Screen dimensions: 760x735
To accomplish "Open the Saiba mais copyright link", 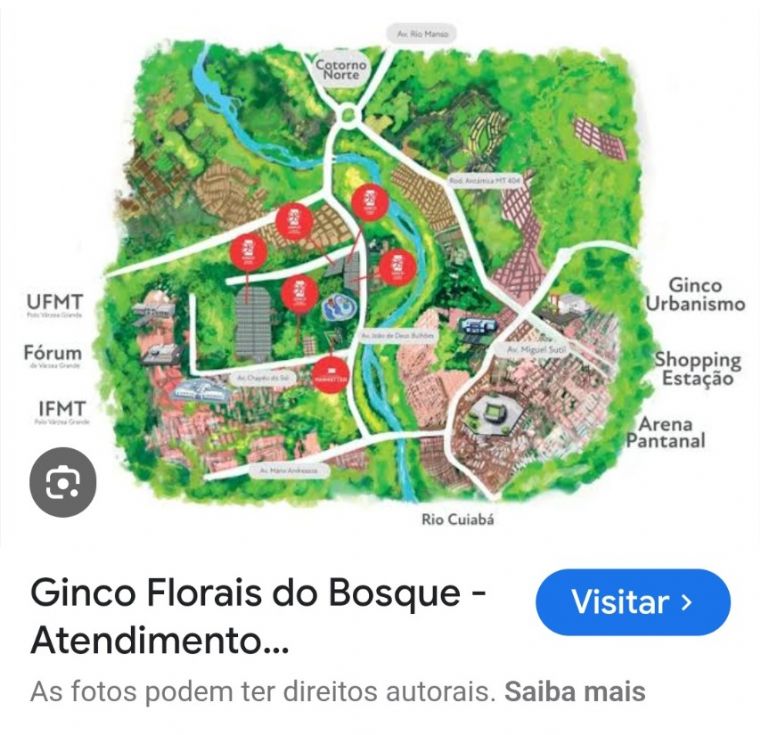I will 574,691.
